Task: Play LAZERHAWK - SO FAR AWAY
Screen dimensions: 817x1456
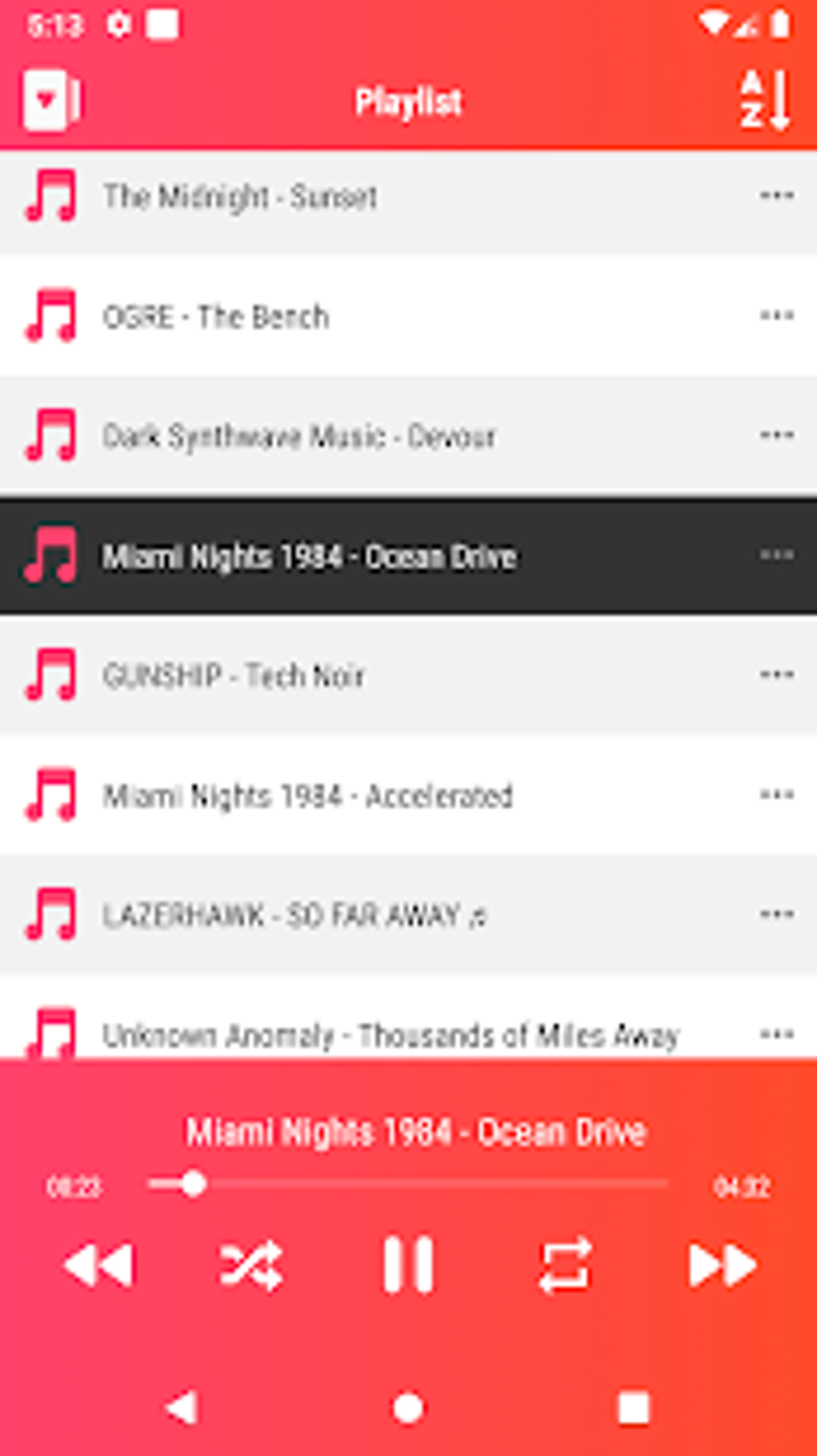Action: click(408, 914)
